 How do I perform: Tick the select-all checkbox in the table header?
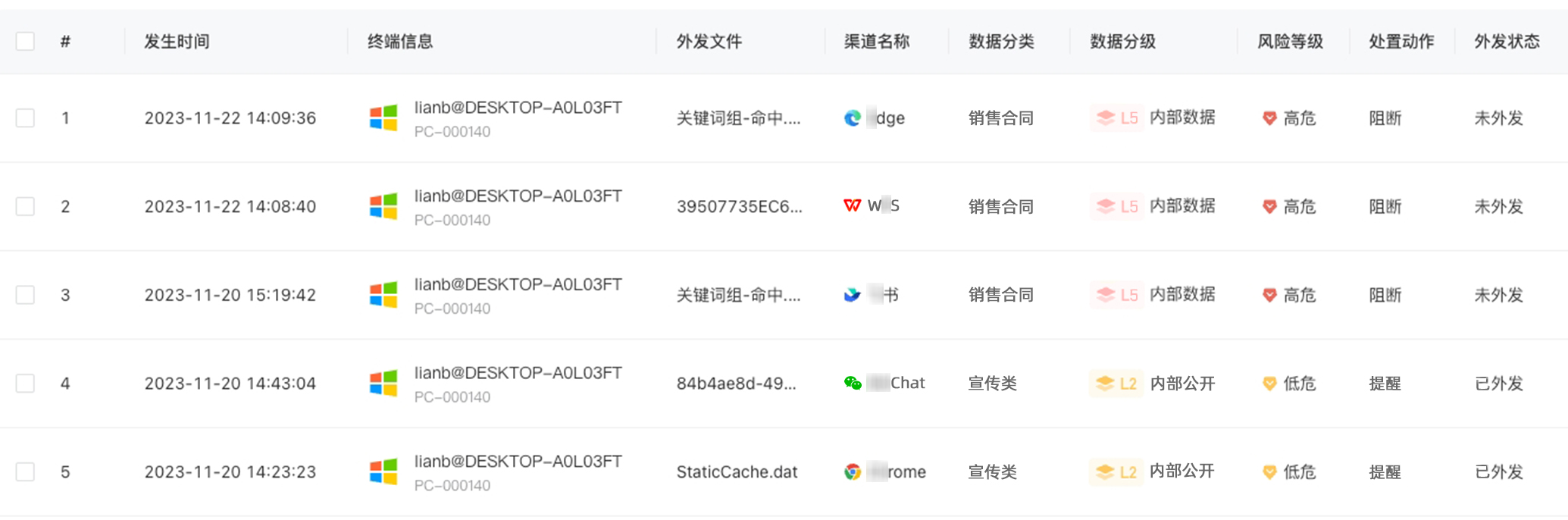click(x=25, y=41)
